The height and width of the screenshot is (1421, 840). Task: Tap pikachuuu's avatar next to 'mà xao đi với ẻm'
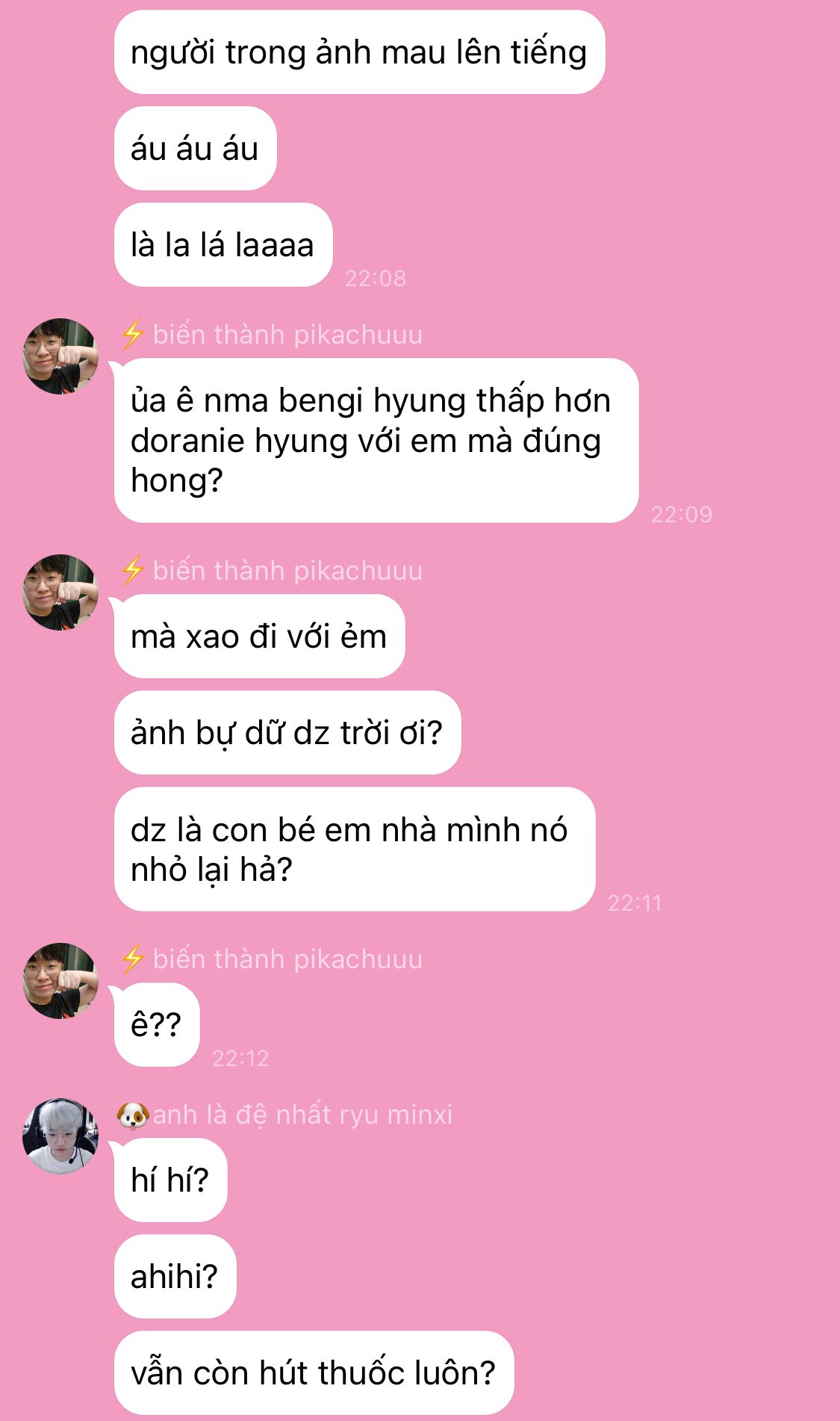pos(60,592)
